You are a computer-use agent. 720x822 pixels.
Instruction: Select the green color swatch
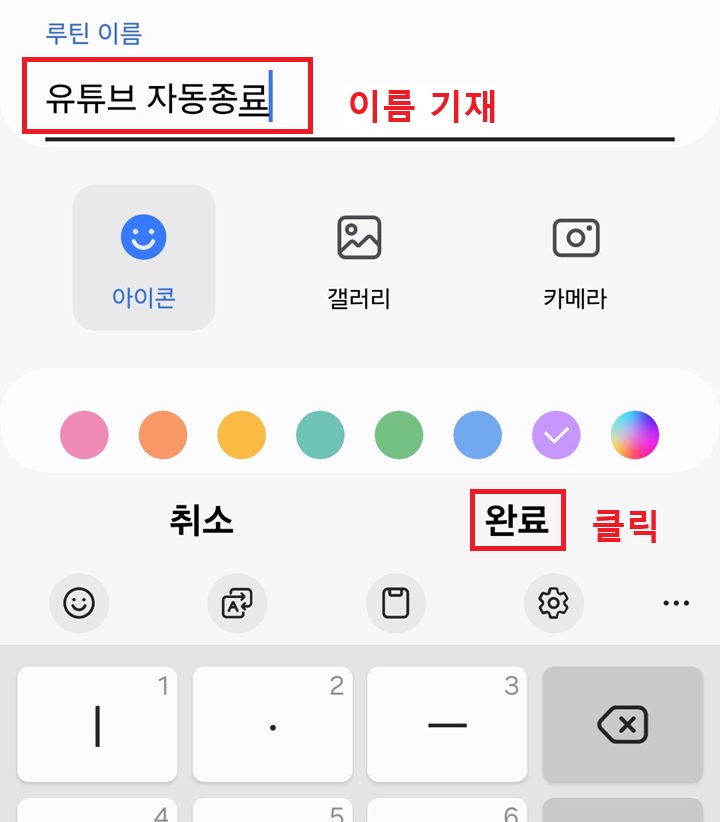click(x=399, y=434)
